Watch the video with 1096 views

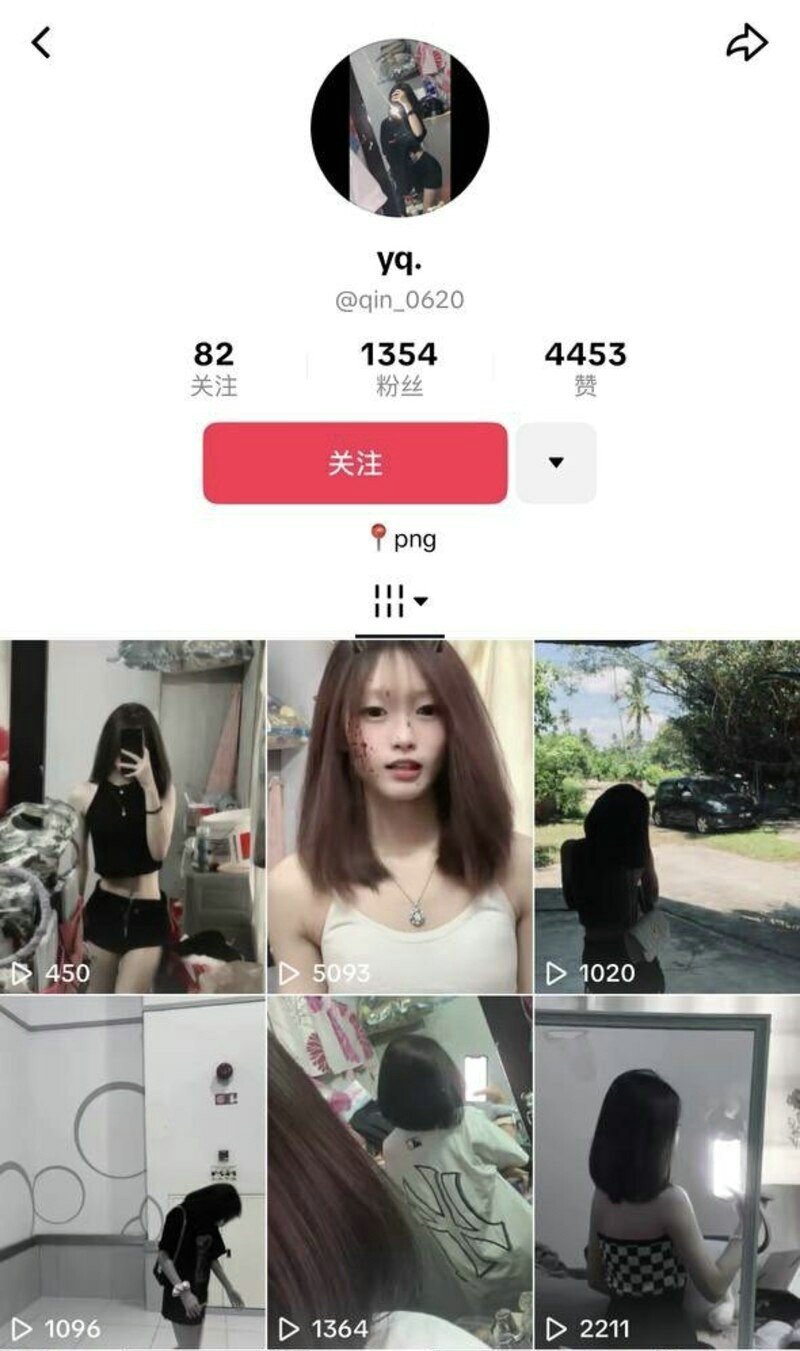[x=132, y=1172]
